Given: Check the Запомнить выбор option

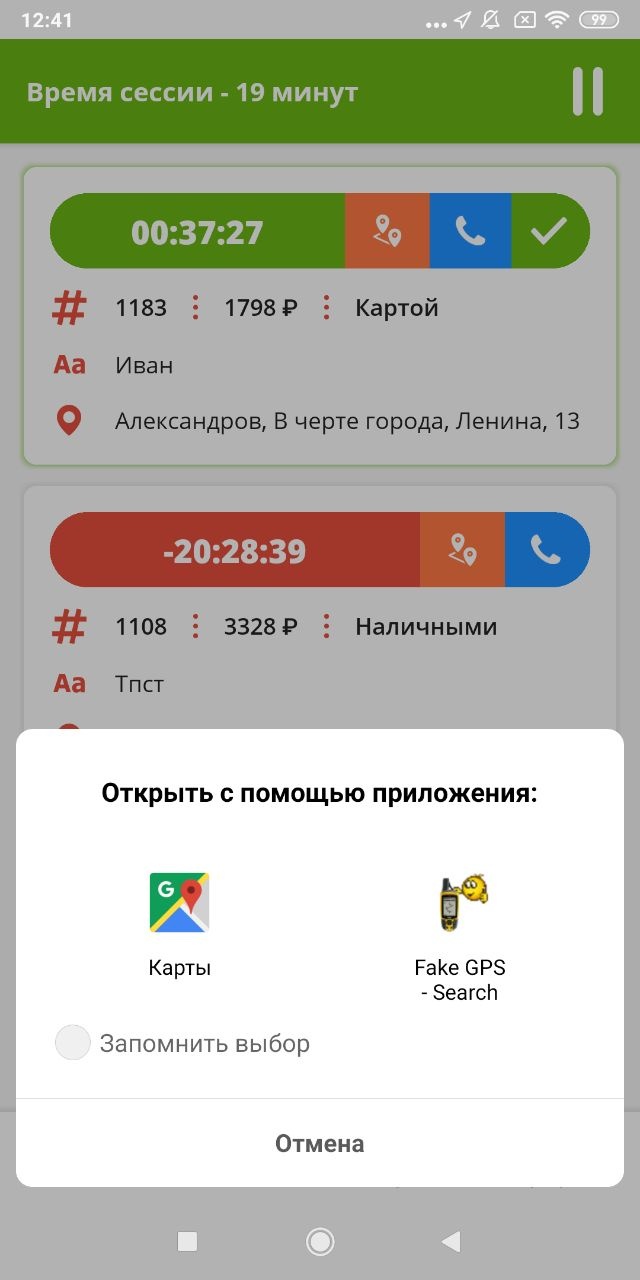Looking at the screenshot, I should [73, 1044].
